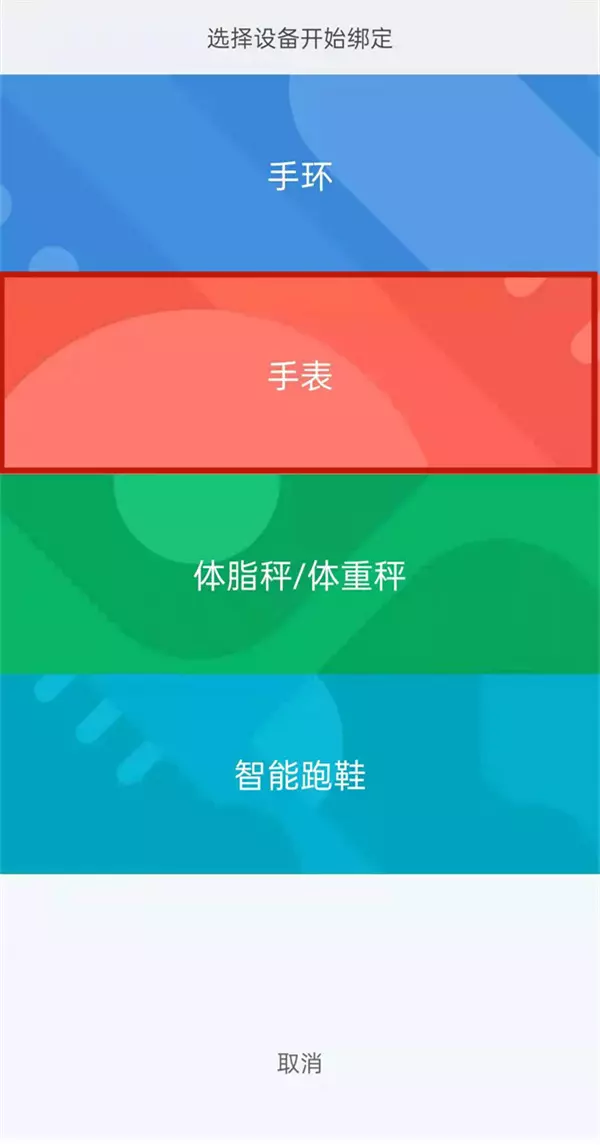Select the 手环 device card

tap(300, 174)
